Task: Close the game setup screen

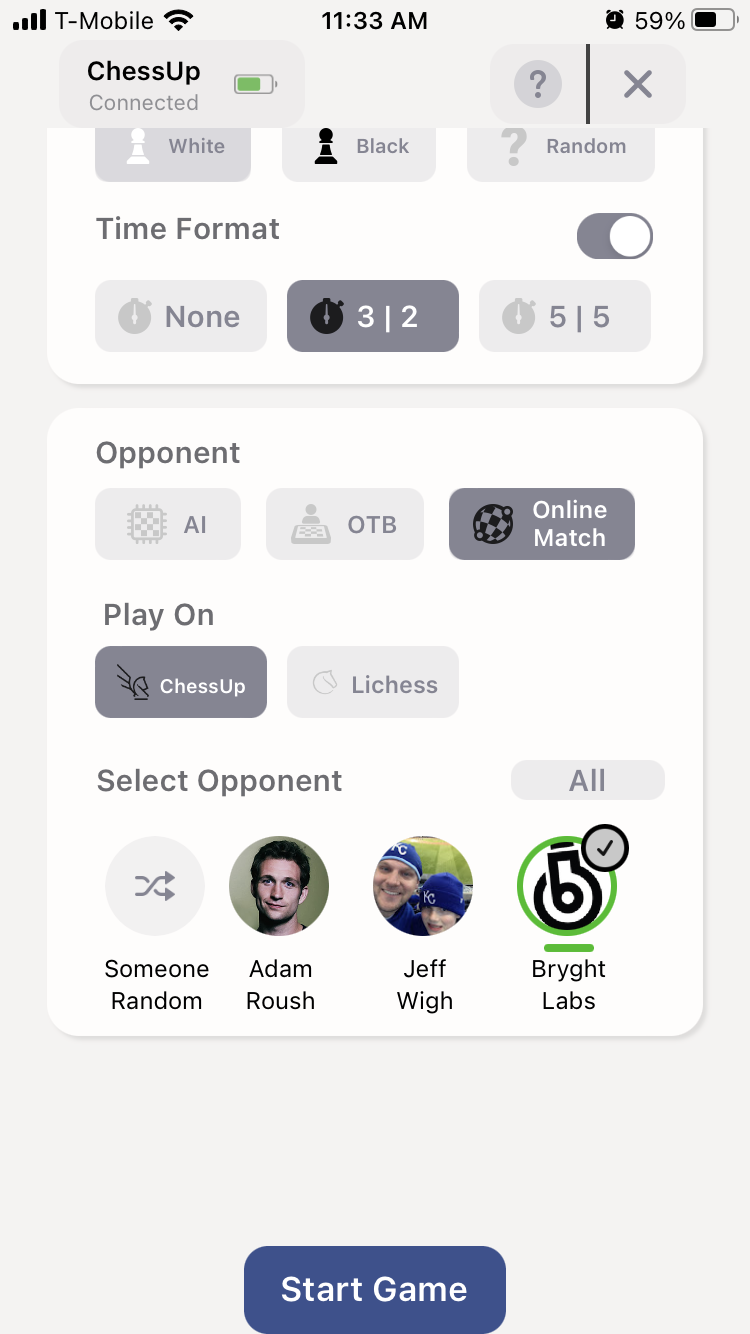Action: (x=637, y=84)
